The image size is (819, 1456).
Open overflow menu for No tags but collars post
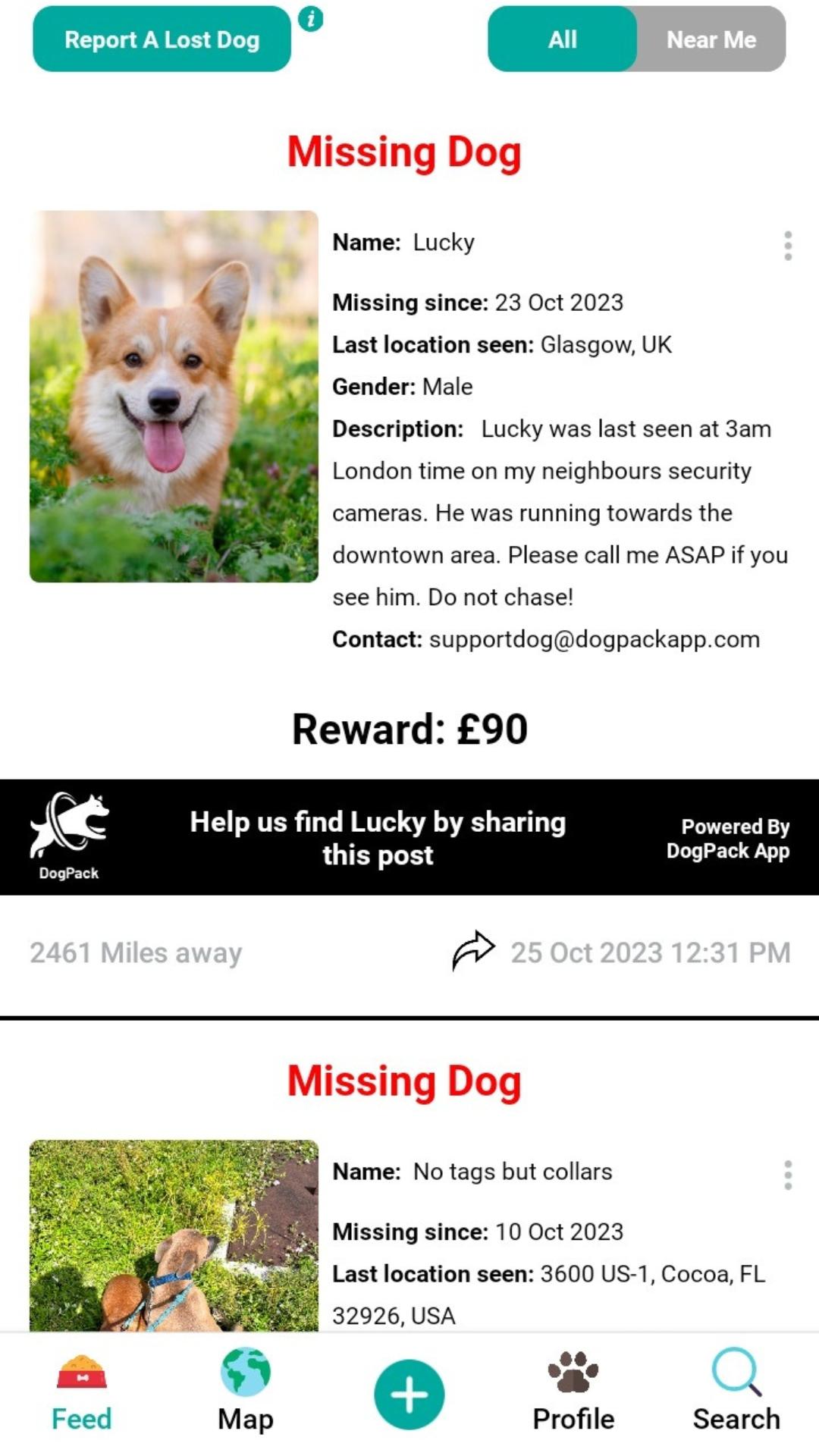click(x=788, y=1175)
